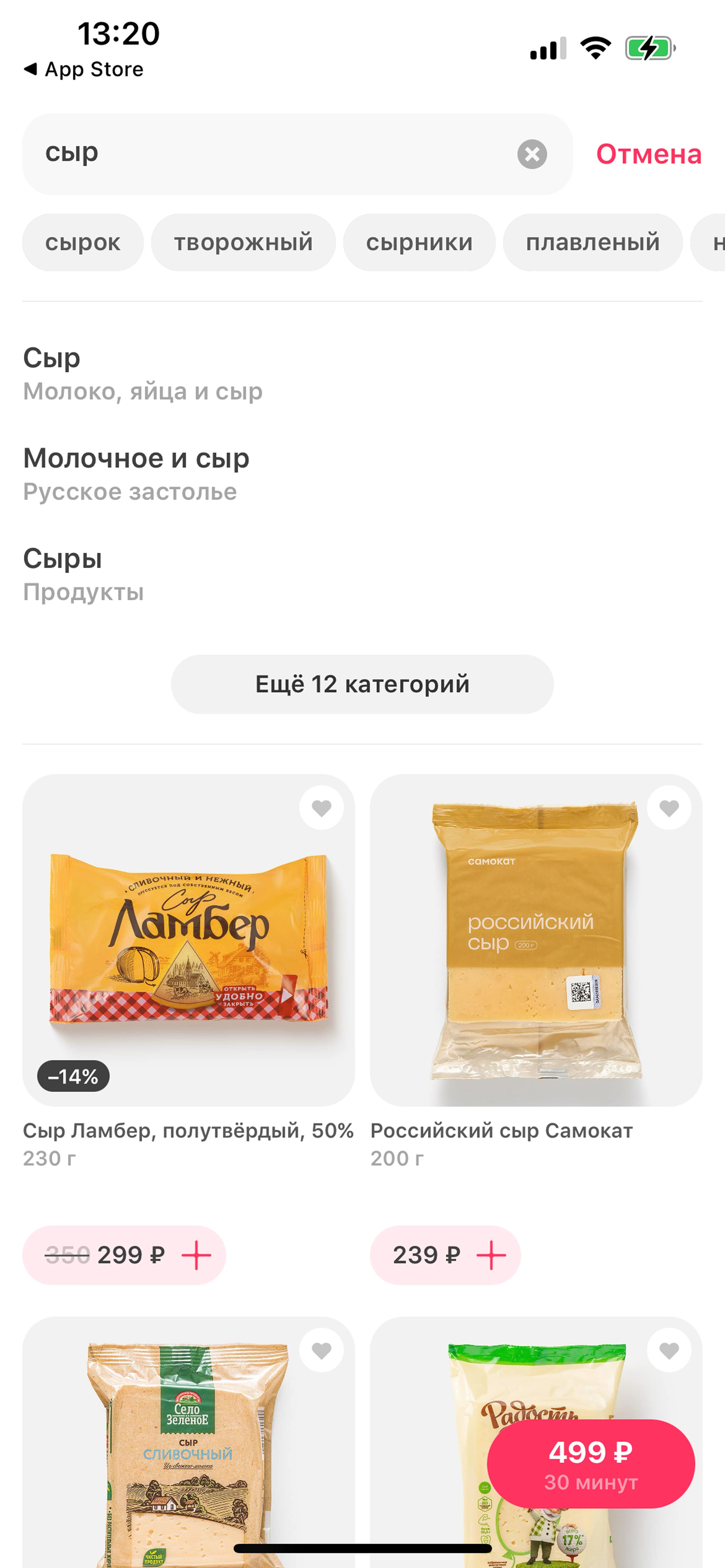
Task: Choose the сырники suggestion chip
Action: point(419,242)
